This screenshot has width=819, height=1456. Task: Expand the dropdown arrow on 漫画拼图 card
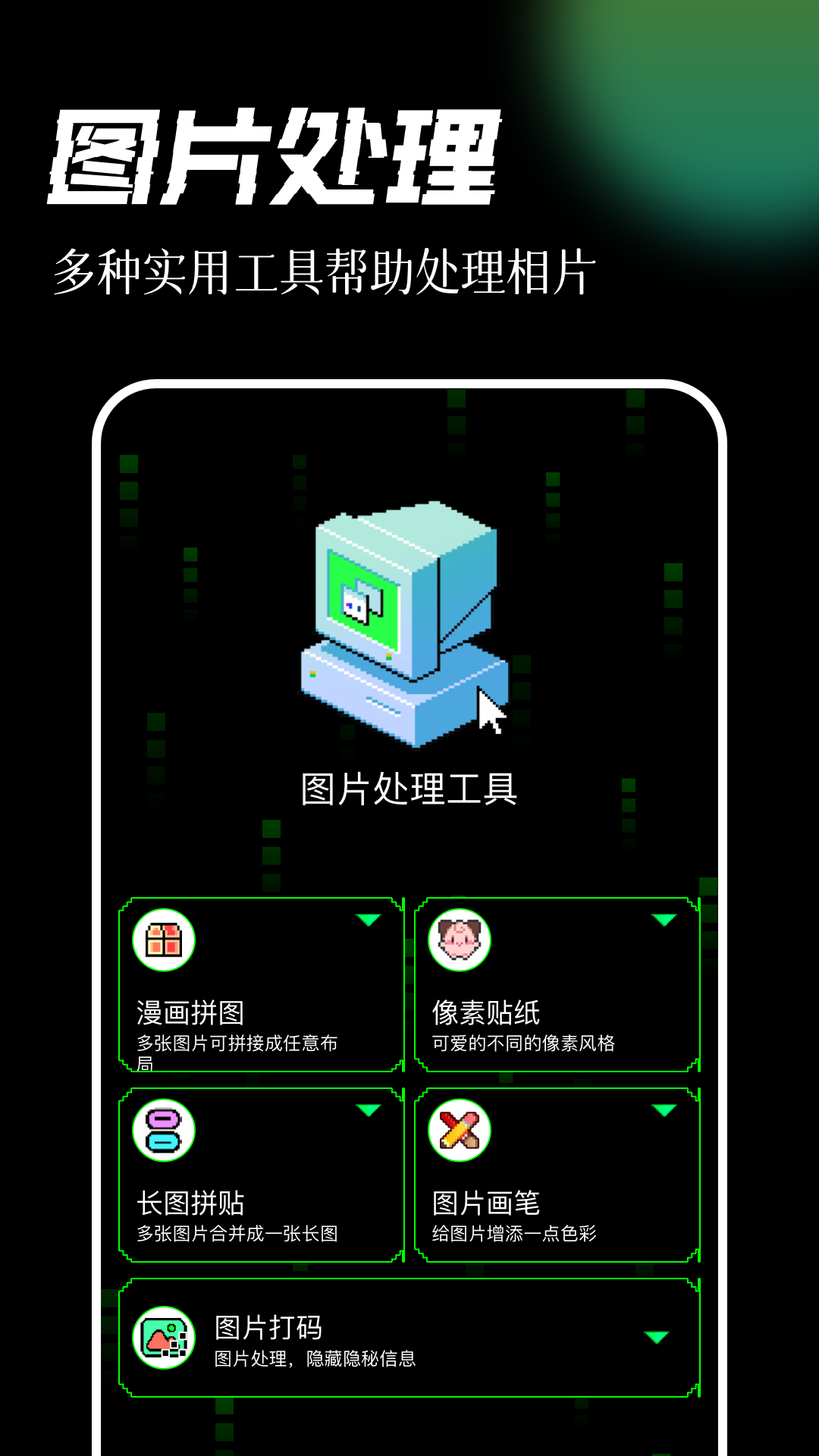pos(369,920)
